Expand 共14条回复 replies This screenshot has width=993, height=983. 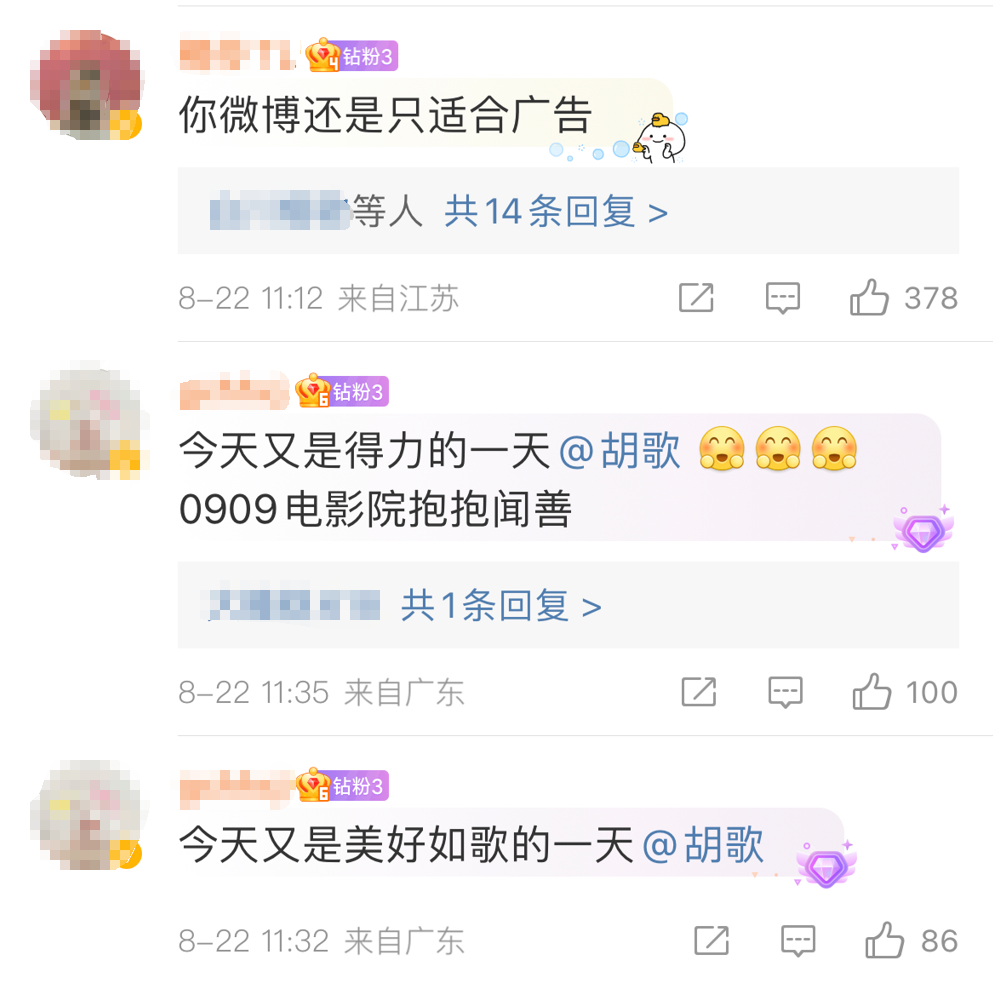pos(555,212)
